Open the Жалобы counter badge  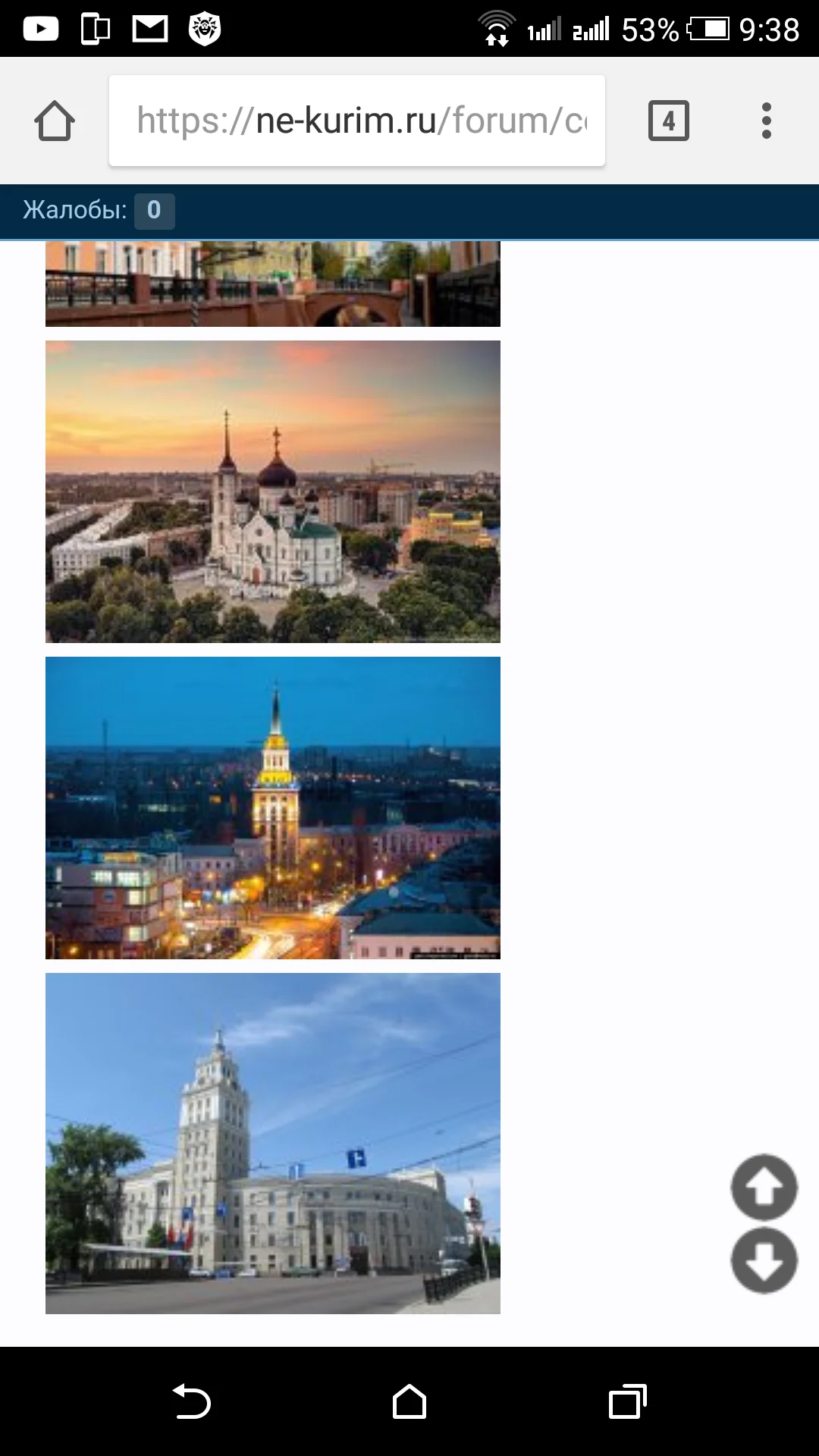click(x=155, y=211)
